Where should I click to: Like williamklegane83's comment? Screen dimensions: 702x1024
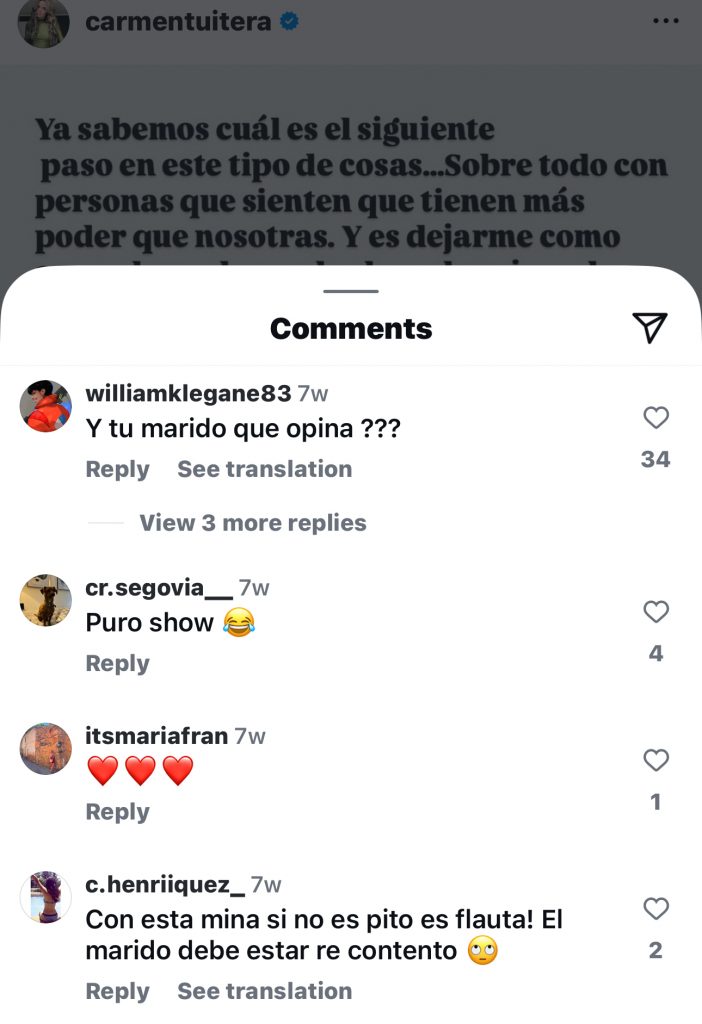click(655, 418)
